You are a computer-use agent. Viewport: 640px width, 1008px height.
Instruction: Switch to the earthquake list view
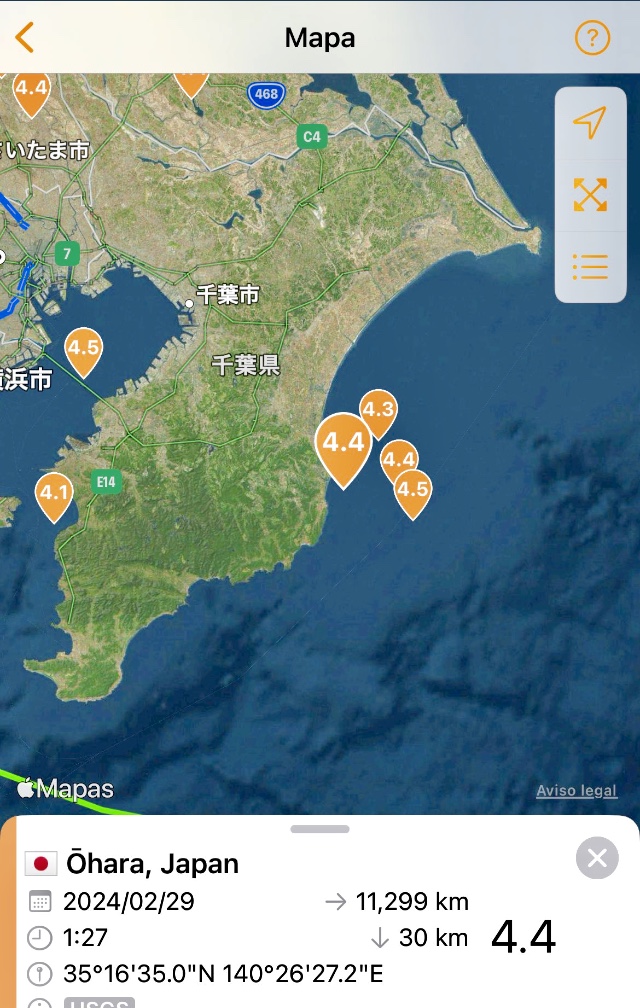pos(590,267)
